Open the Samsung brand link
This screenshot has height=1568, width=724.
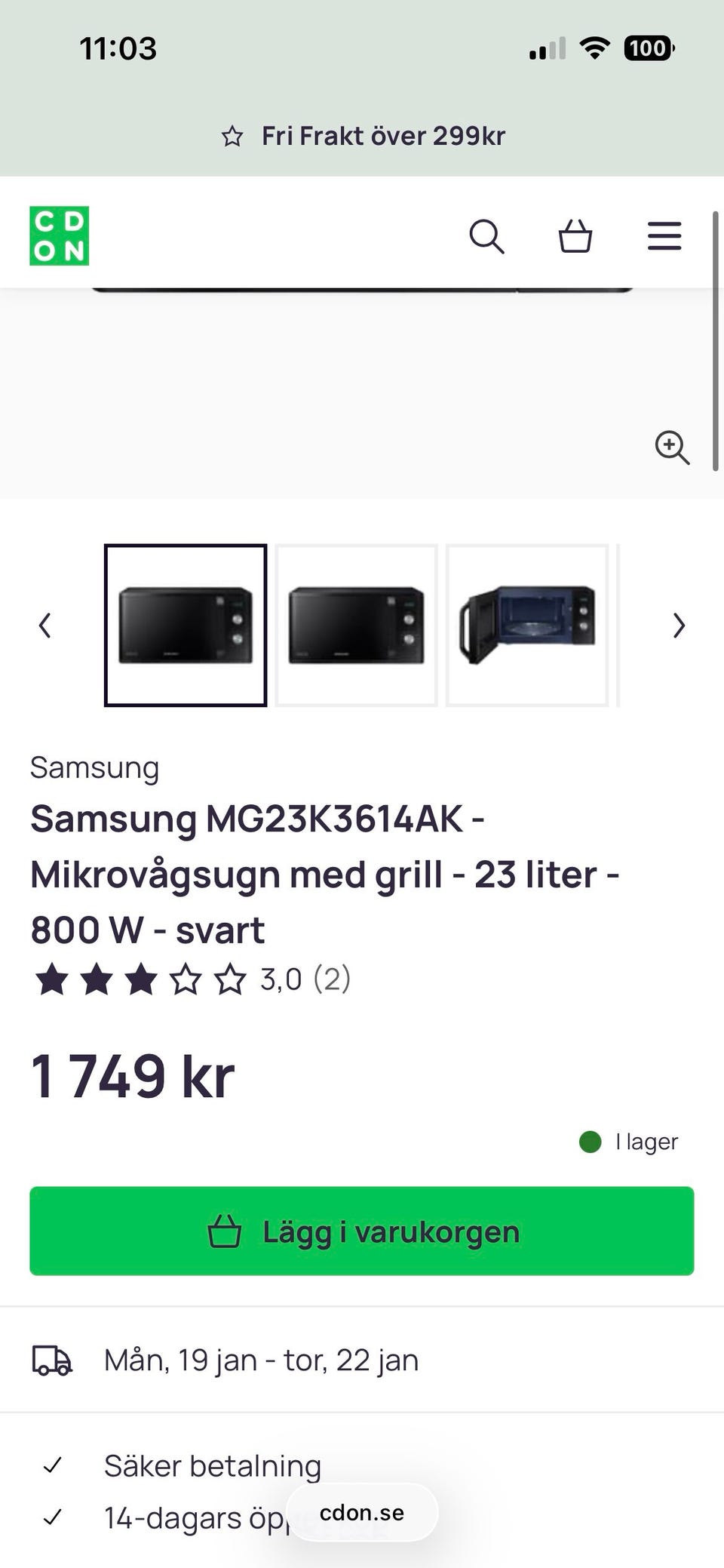click(94, 768)
